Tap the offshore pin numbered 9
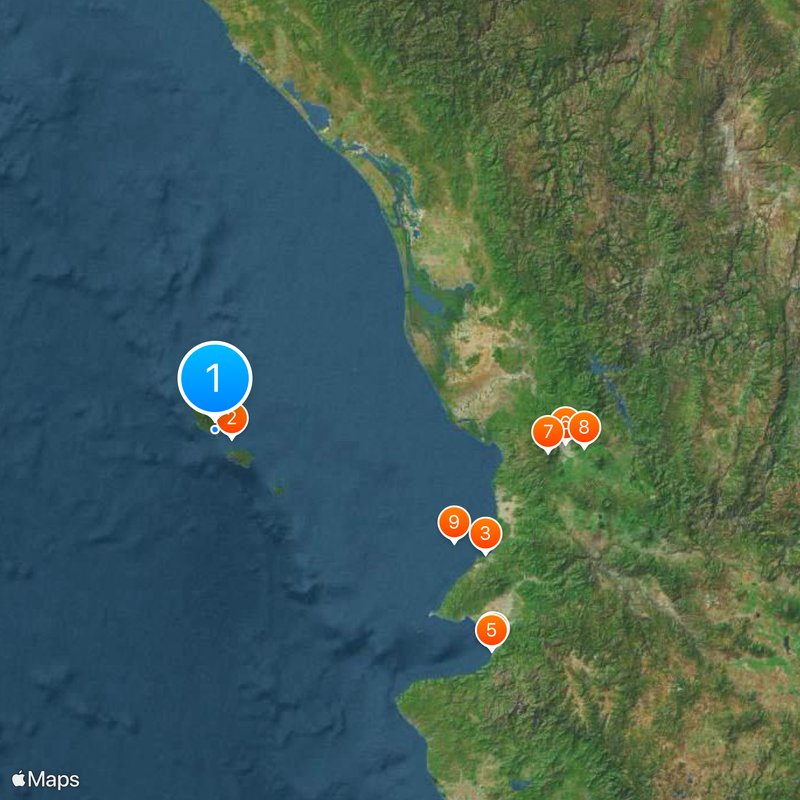 454,521
